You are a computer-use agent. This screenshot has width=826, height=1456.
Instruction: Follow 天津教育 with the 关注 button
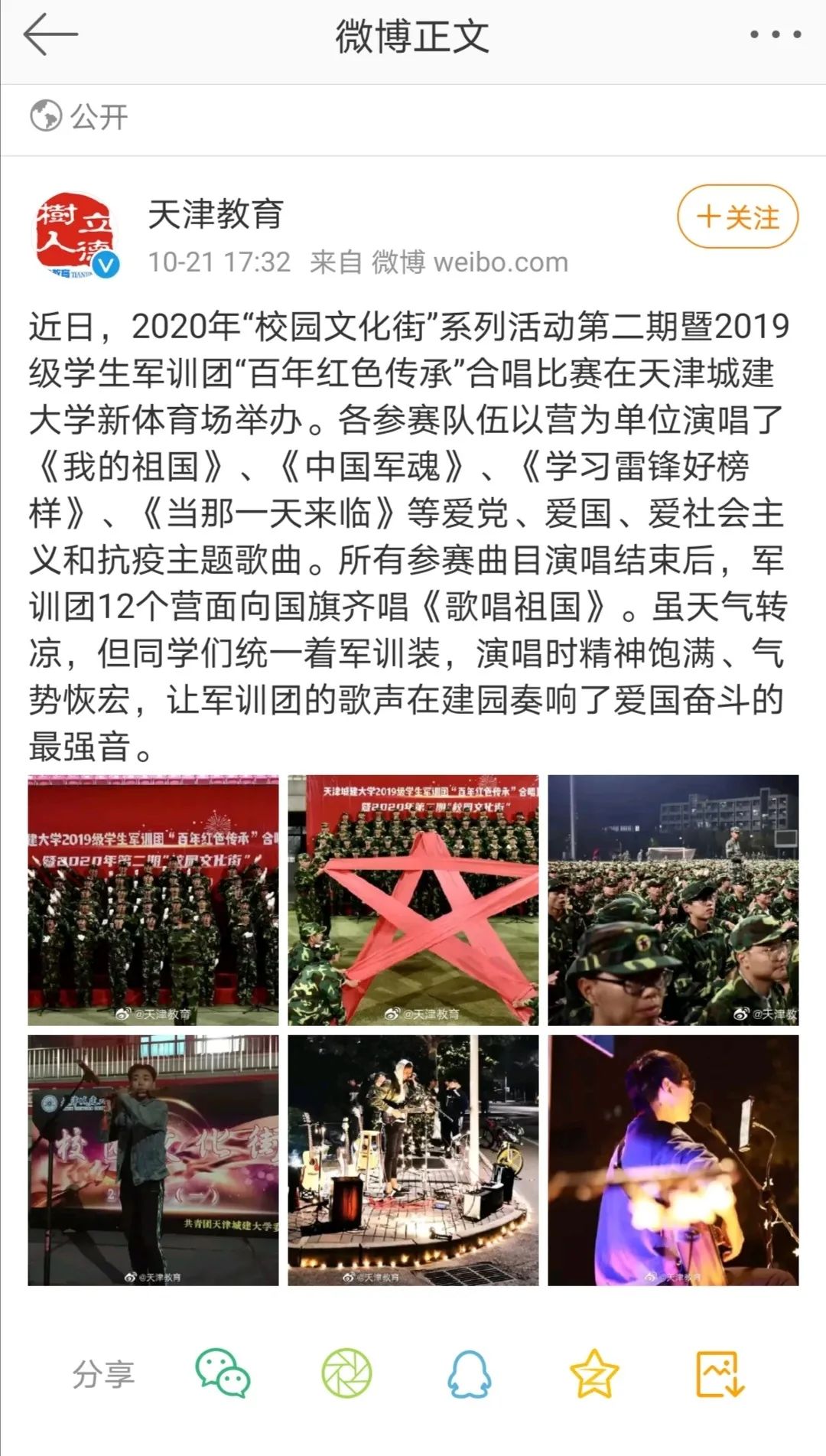(x=737, y=217)
